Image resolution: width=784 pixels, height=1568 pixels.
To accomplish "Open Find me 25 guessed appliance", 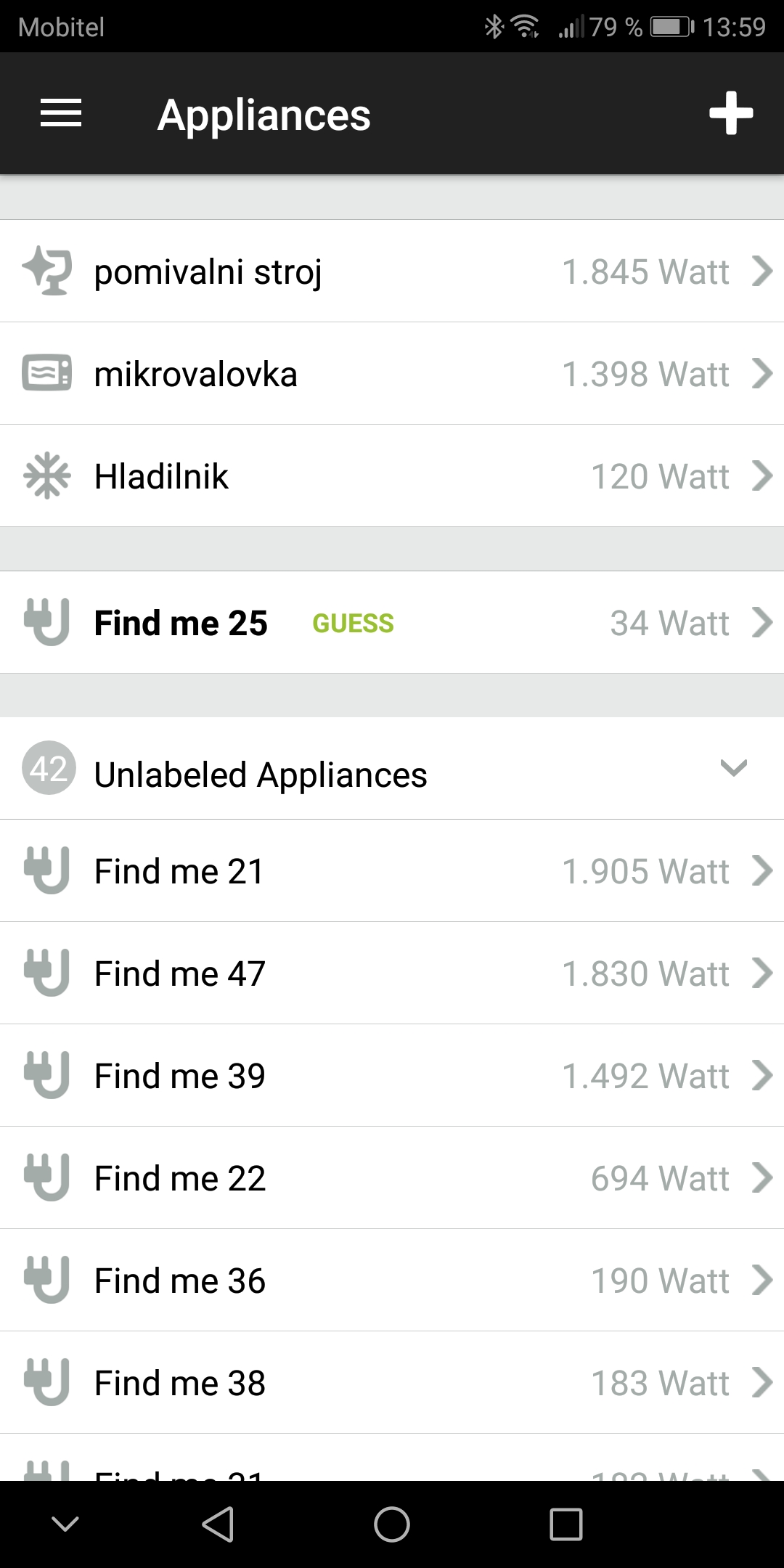I will 392,623.
